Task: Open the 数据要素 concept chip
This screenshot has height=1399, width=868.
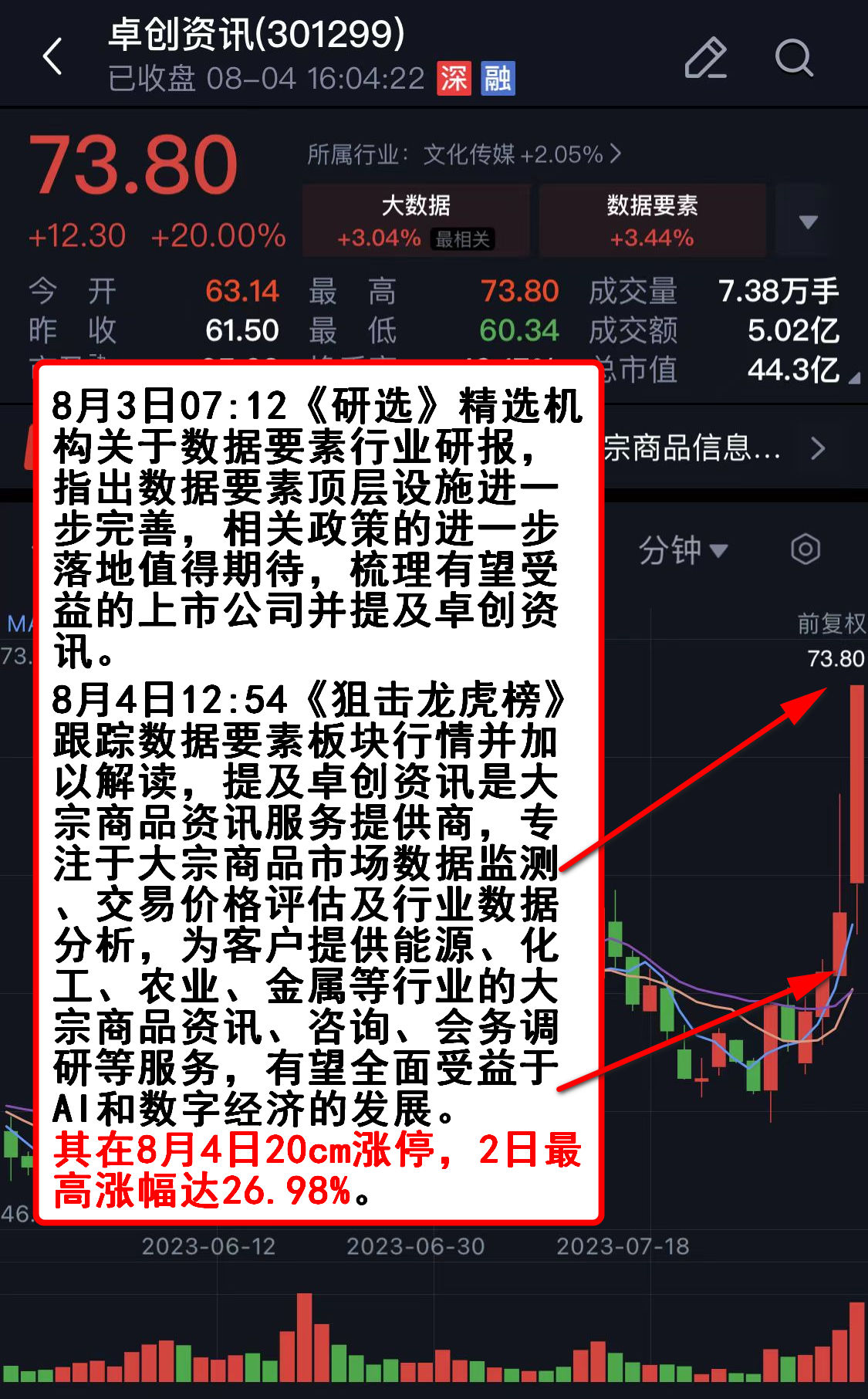Action: 652,221
